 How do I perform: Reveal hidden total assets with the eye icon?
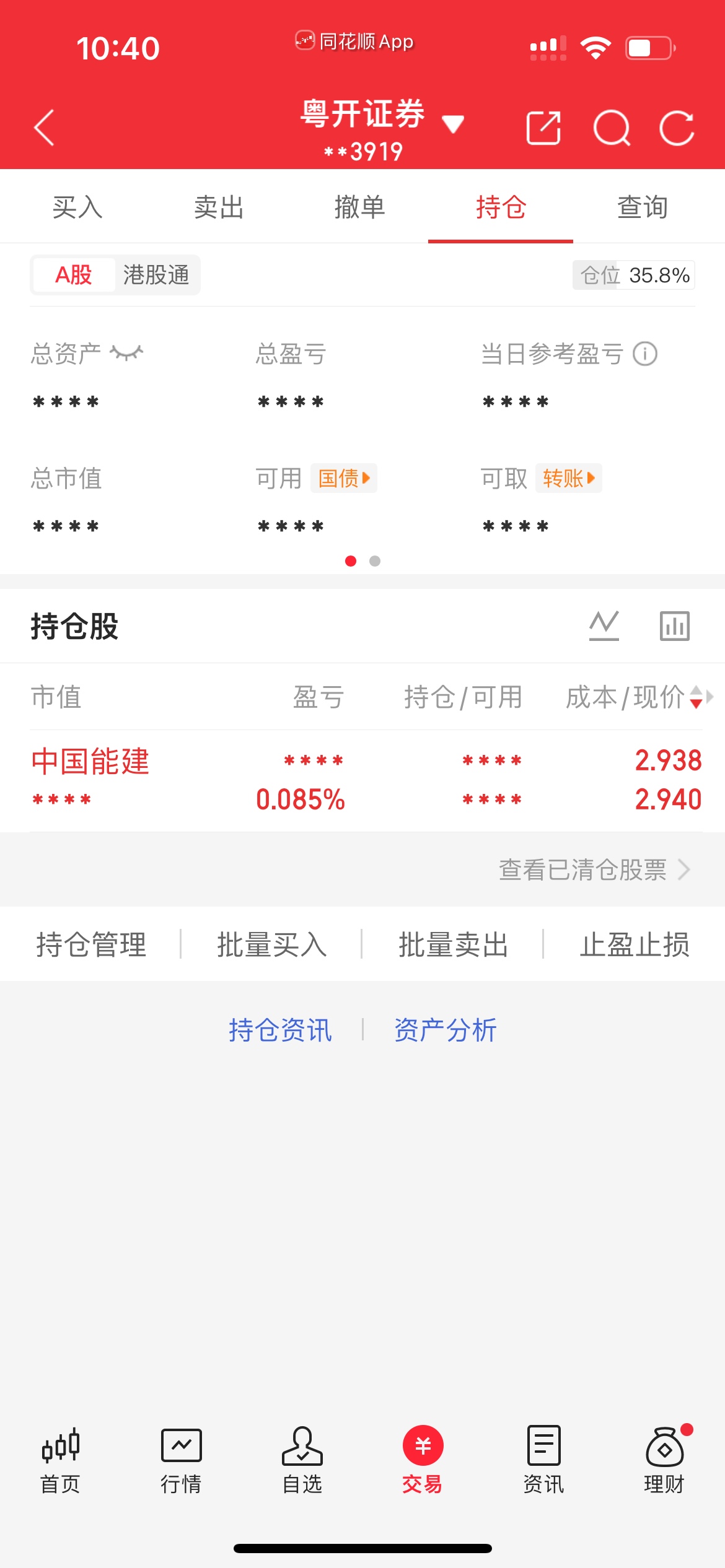point(126,353)
